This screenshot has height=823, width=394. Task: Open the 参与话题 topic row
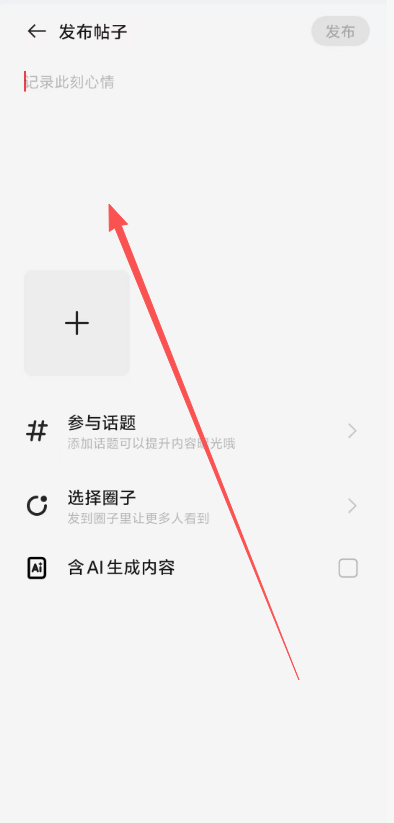pyautogui.click(x=197, y=431)
